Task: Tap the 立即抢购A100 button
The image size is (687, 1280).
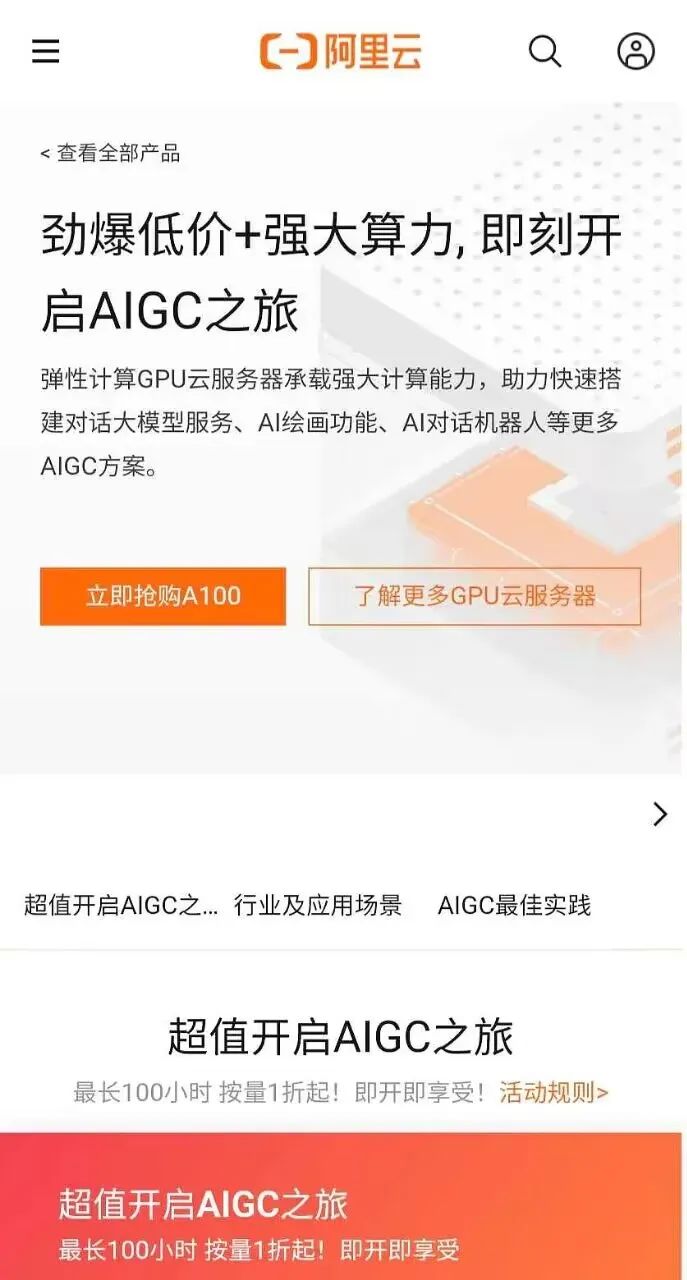Action: [163, 597]
